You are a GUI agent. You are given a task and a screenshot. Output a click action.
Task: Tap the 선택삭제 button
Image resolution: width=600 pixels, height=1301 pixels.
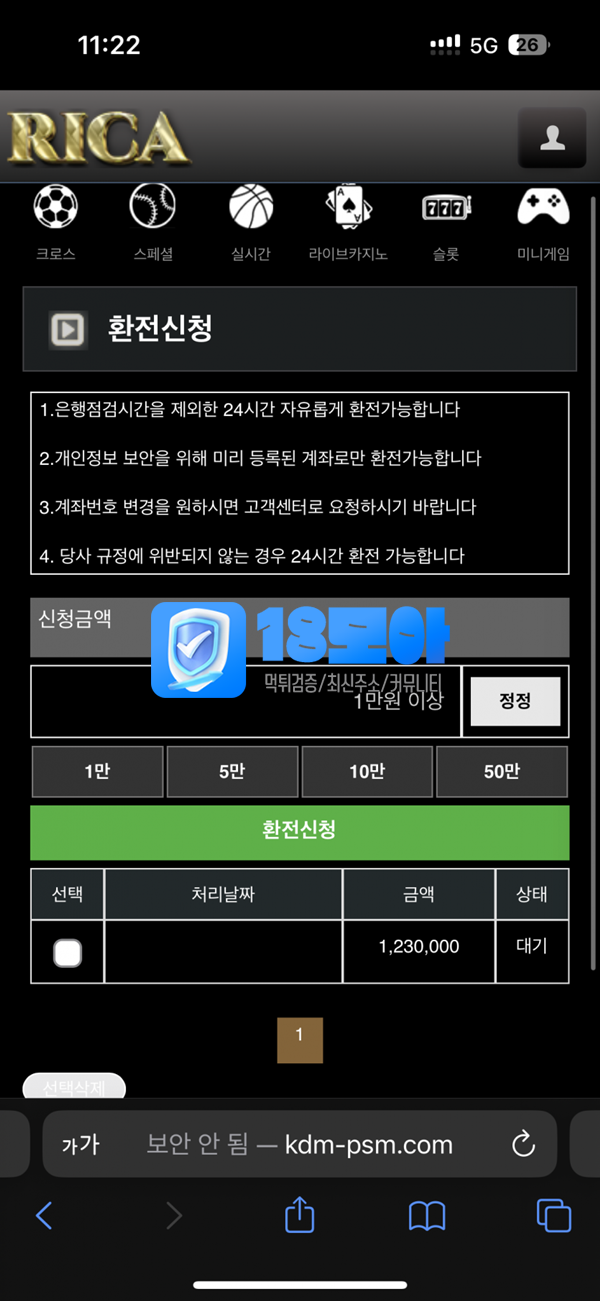pyautogui.click(x=74, y=1087)
